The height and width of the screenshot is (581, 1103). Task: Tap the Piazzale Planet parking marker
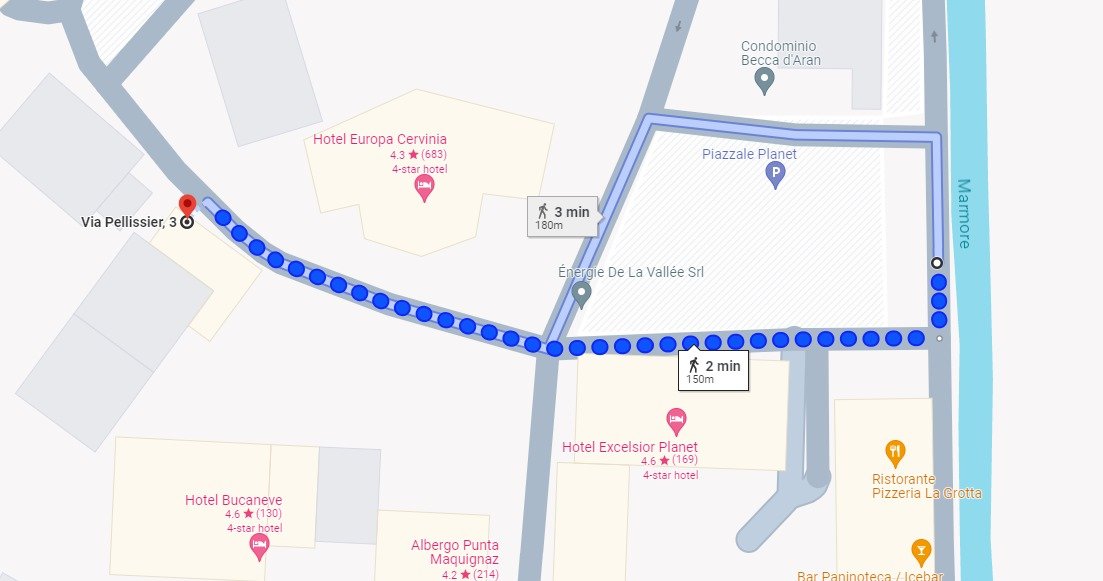pos(774,176)
